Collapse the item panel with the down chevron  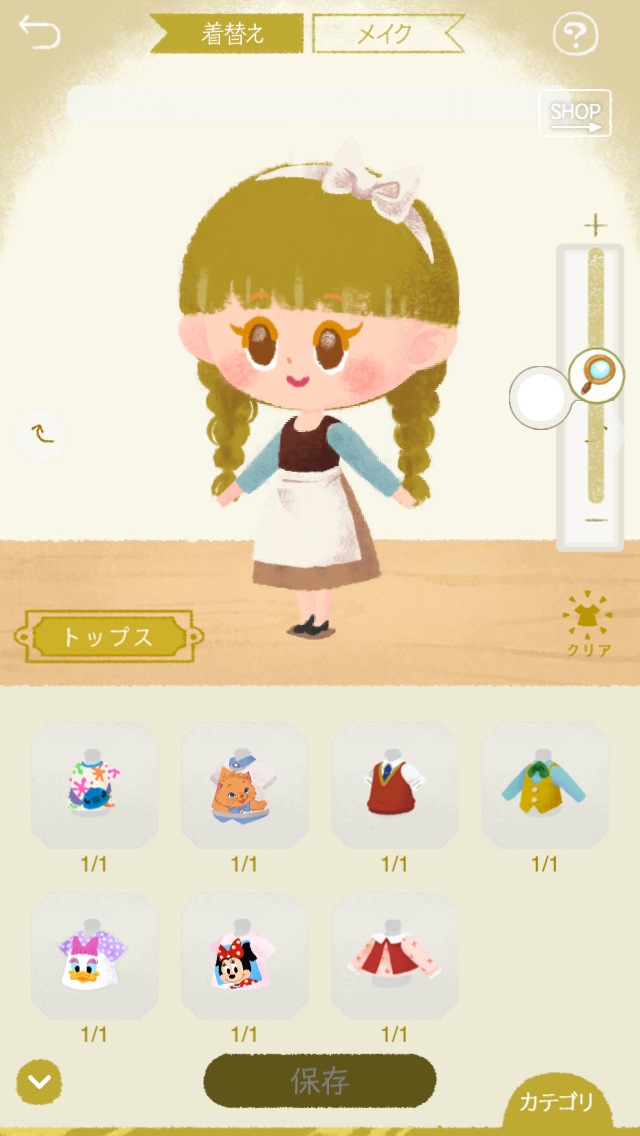point(39,1081)
